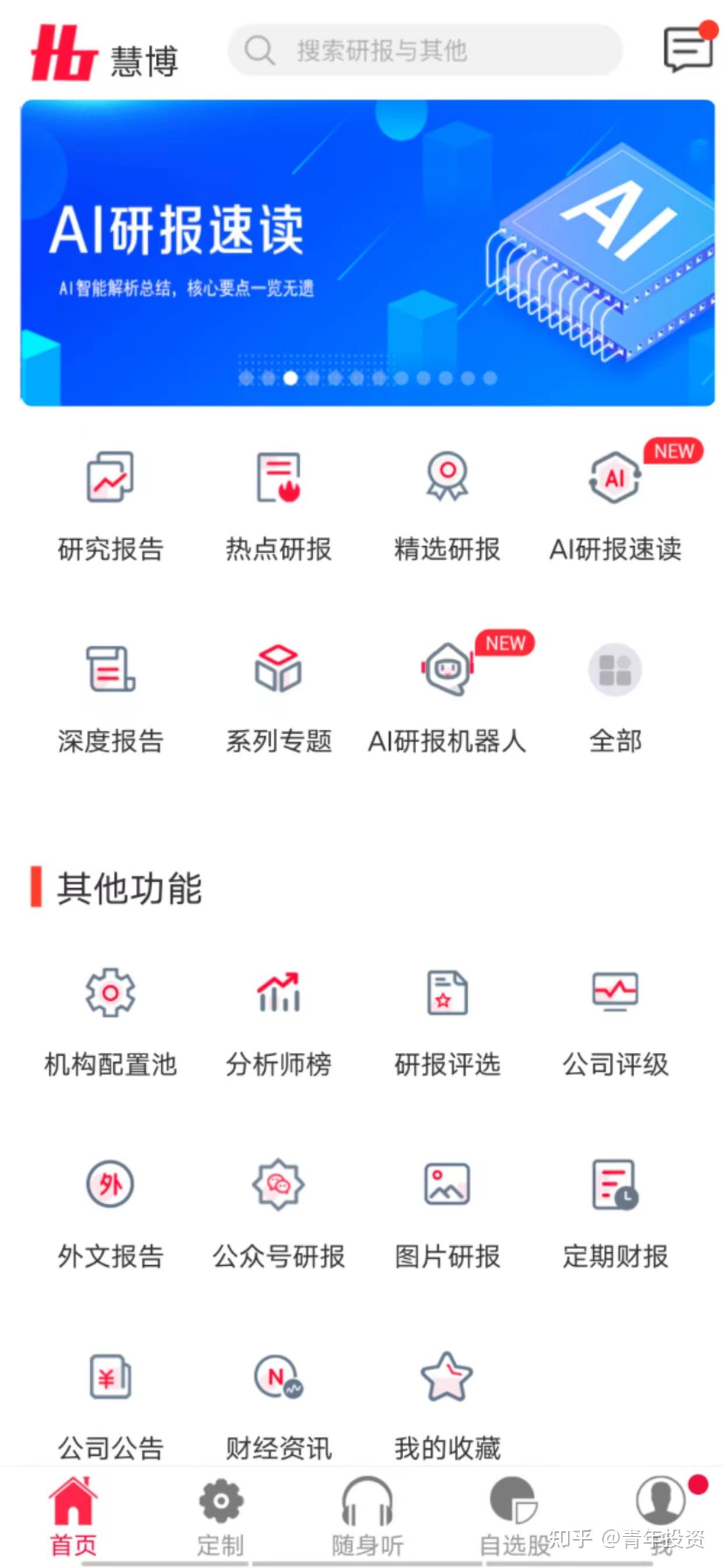The height and width of the screenshot is (1568, 723).
Task: Select the third carousel indicator dot
Action: [x=290, y=379]
